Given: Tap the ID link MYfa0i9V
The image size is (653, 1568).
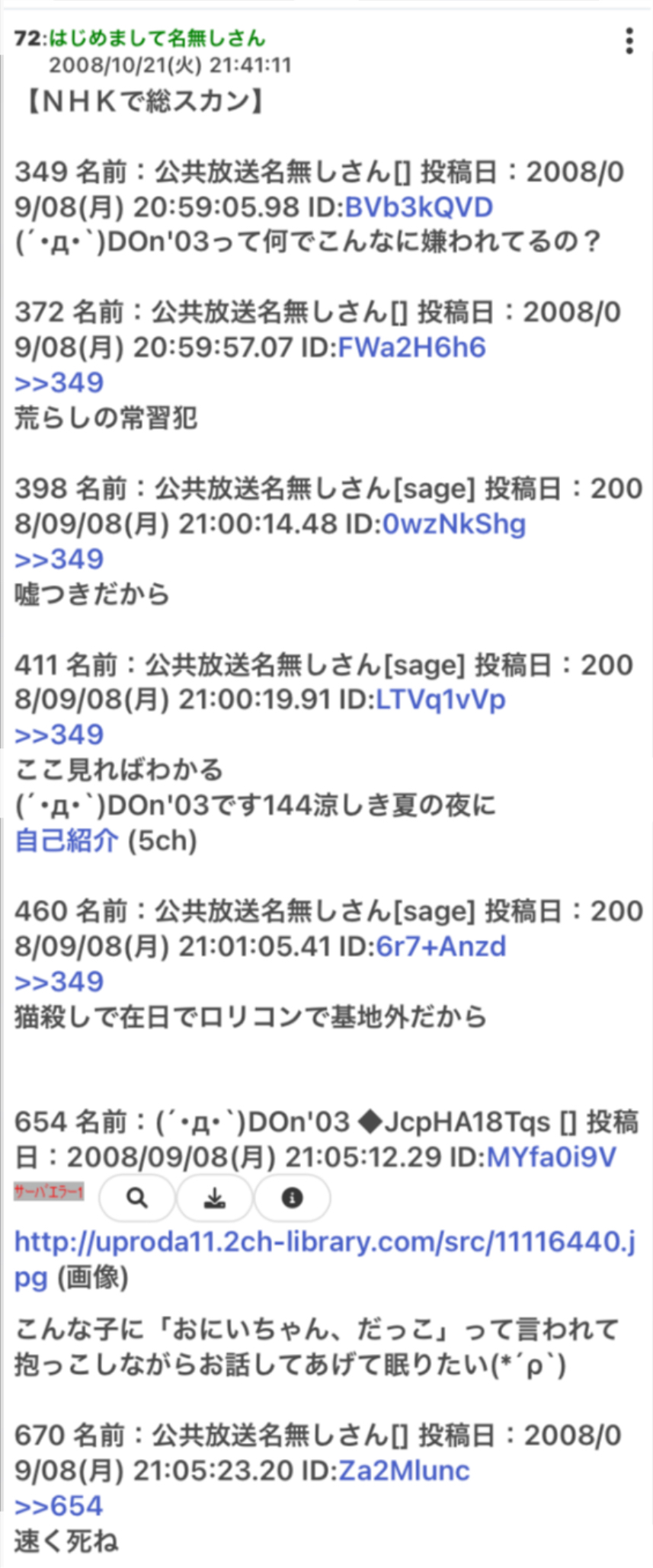Looking at the screenshot, I should 550,1157.
